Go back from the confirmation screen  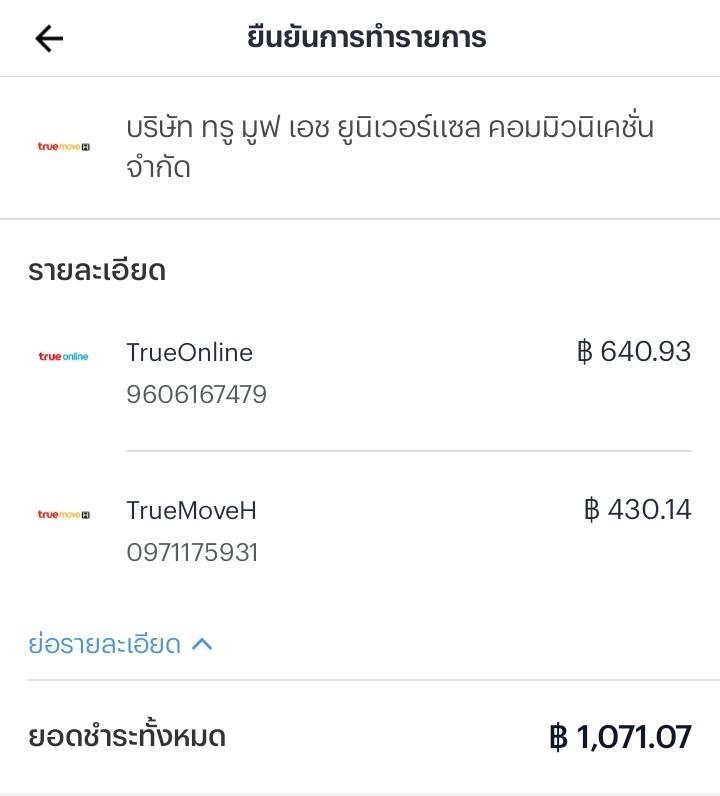[48, 38]
